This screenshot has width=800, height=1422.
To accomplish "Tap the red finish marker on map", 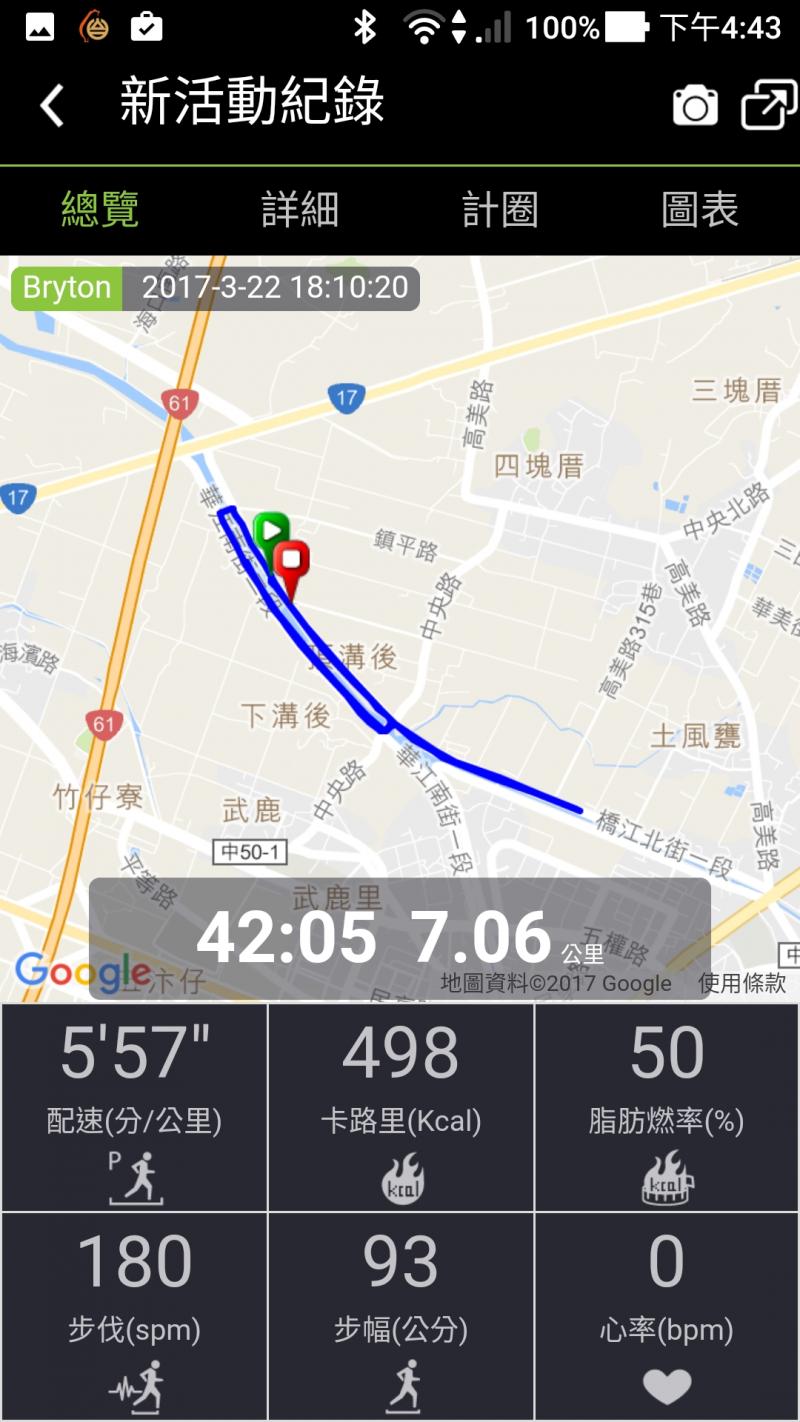I will tap(292, 562).
